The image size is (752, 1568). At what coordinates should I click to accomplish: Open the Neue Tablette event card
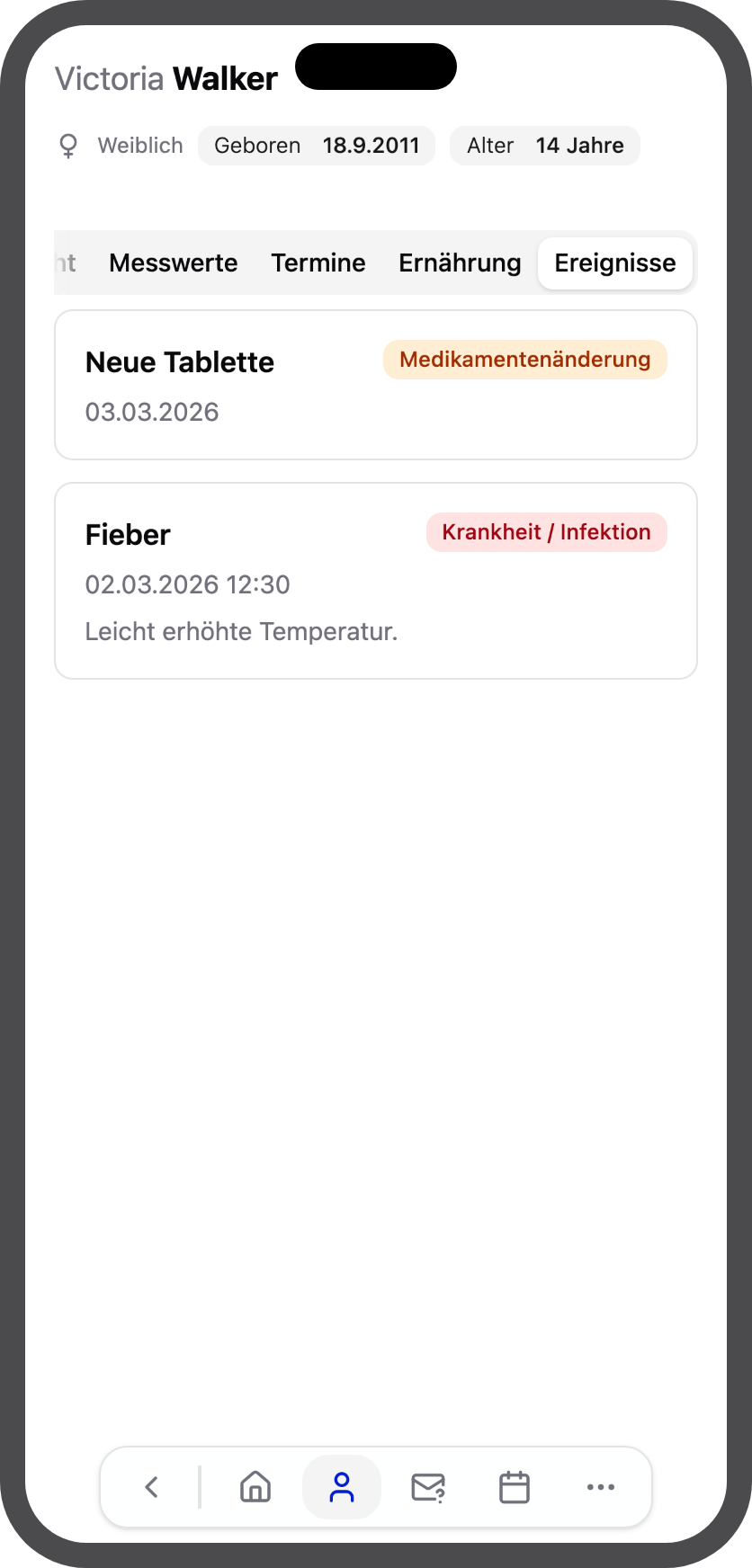376,384
